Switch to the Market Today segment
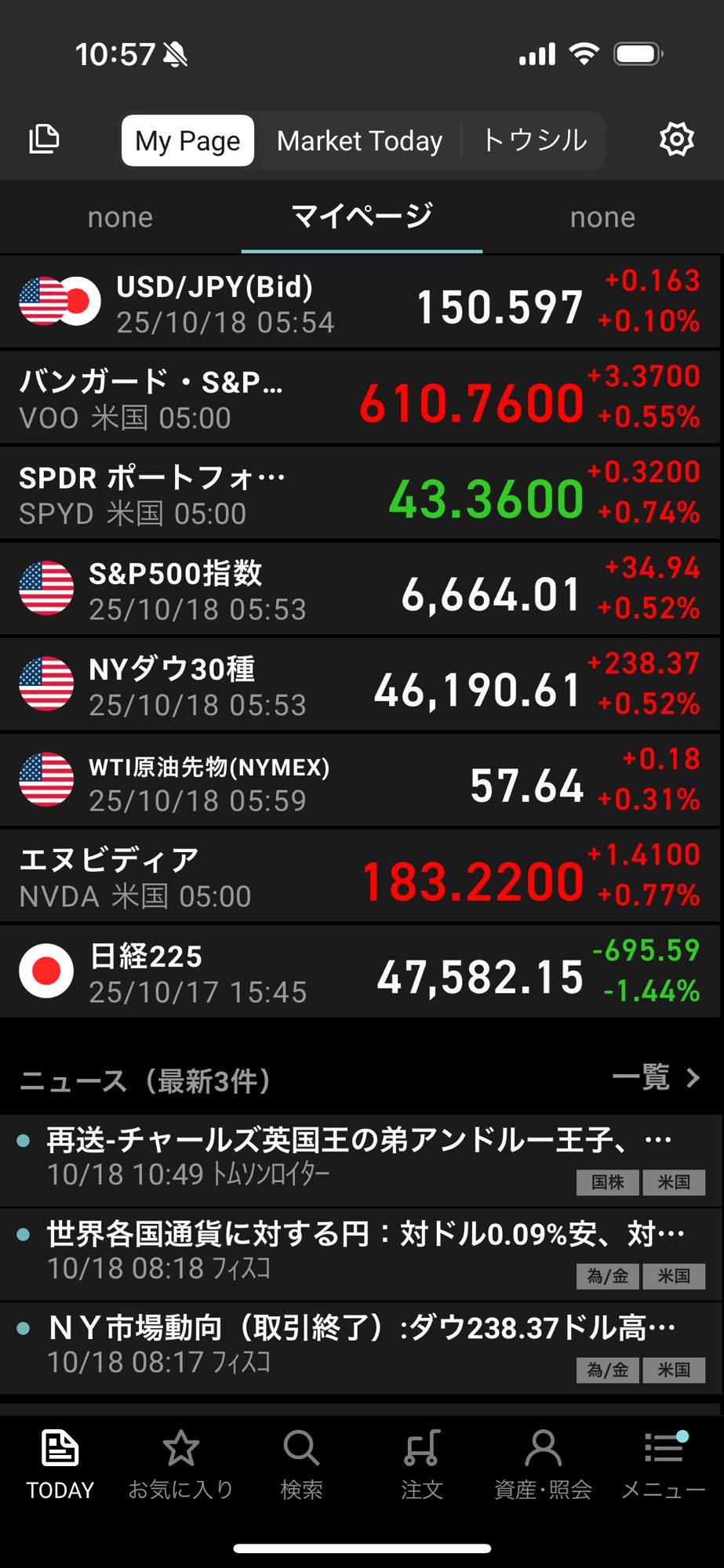Image resolution: width=724 pixels, height=1568 pixels. [359, 141]
